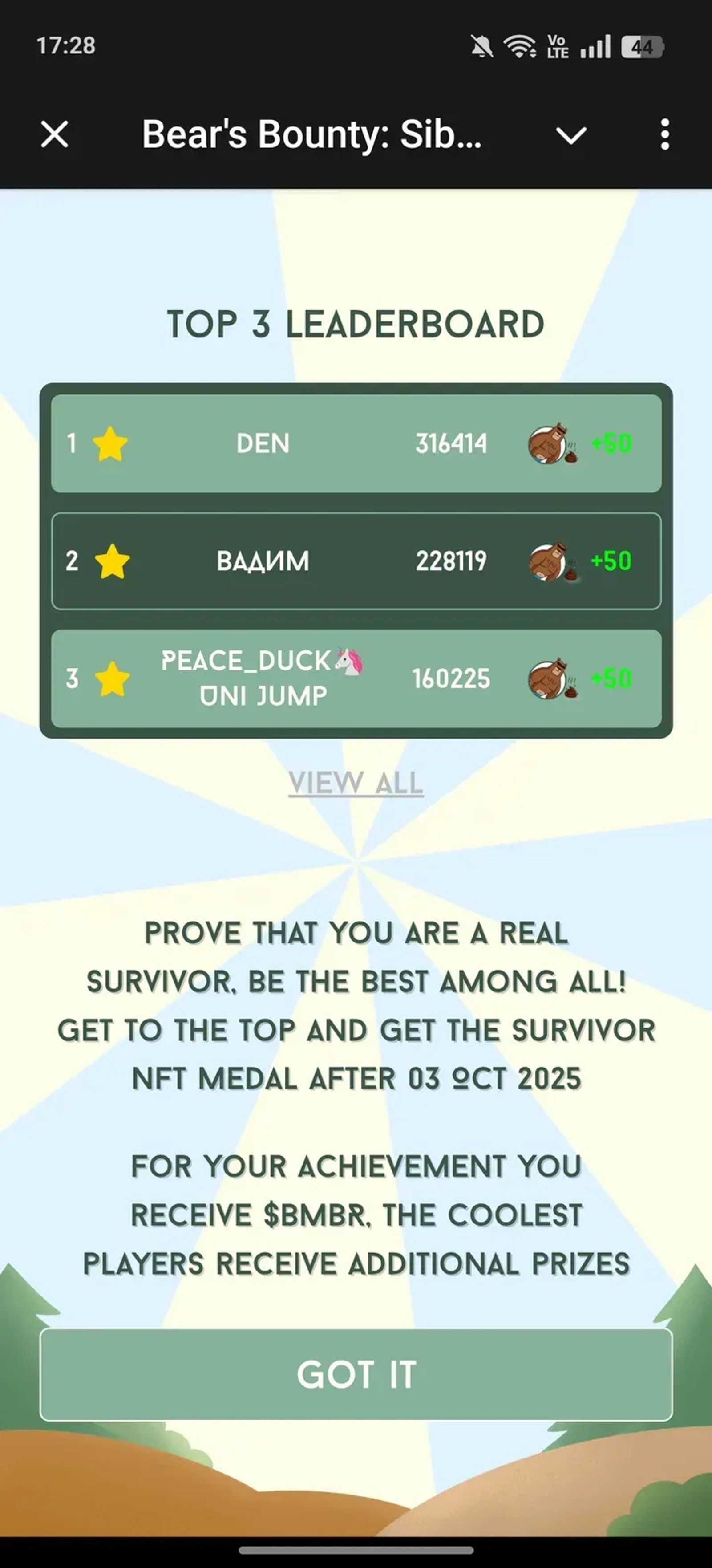Open the three-dot overflow menu
The image size is (712, 1568).
[x=664, y=134]
